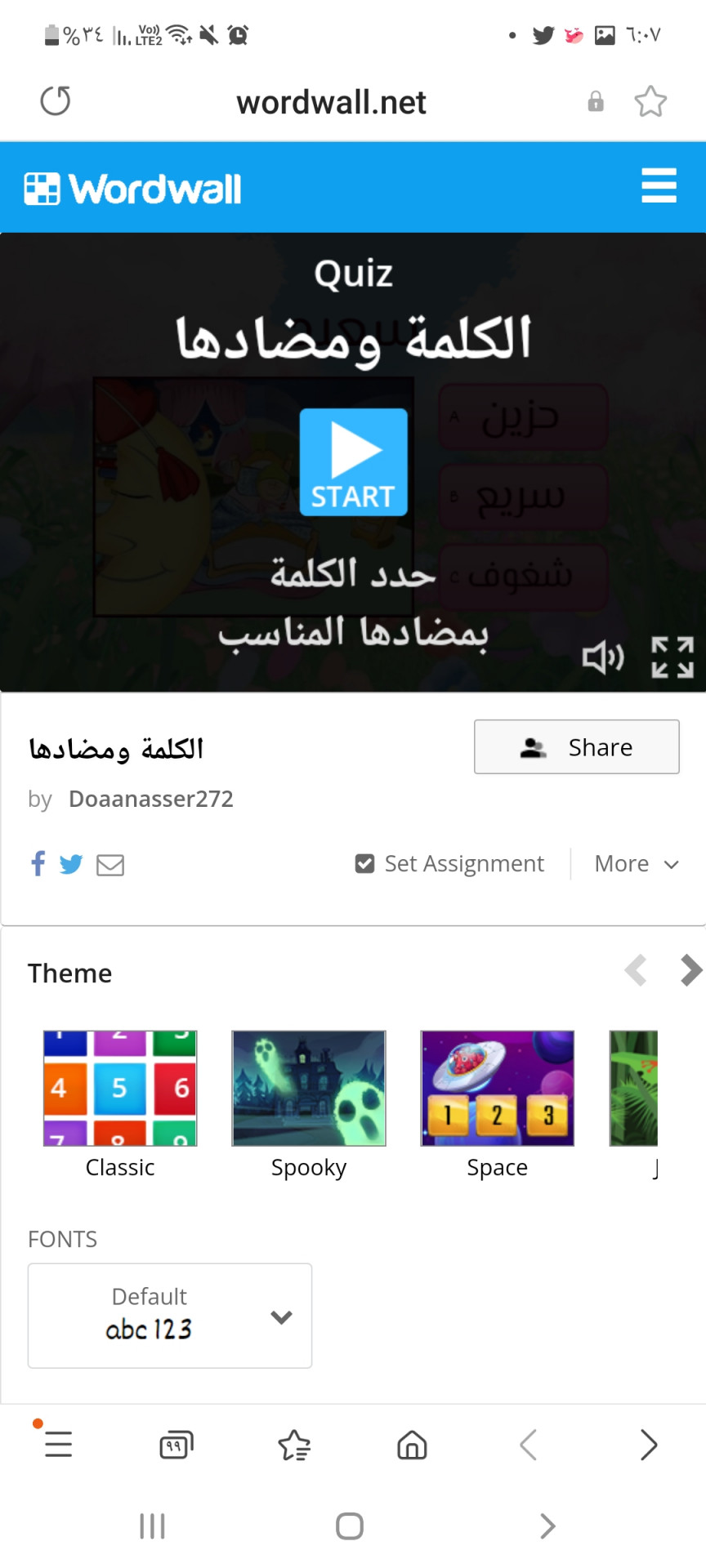Viewport: 706px width, 1568px height.
Task: Share the activity via email
Action: (x=110, y=865)
